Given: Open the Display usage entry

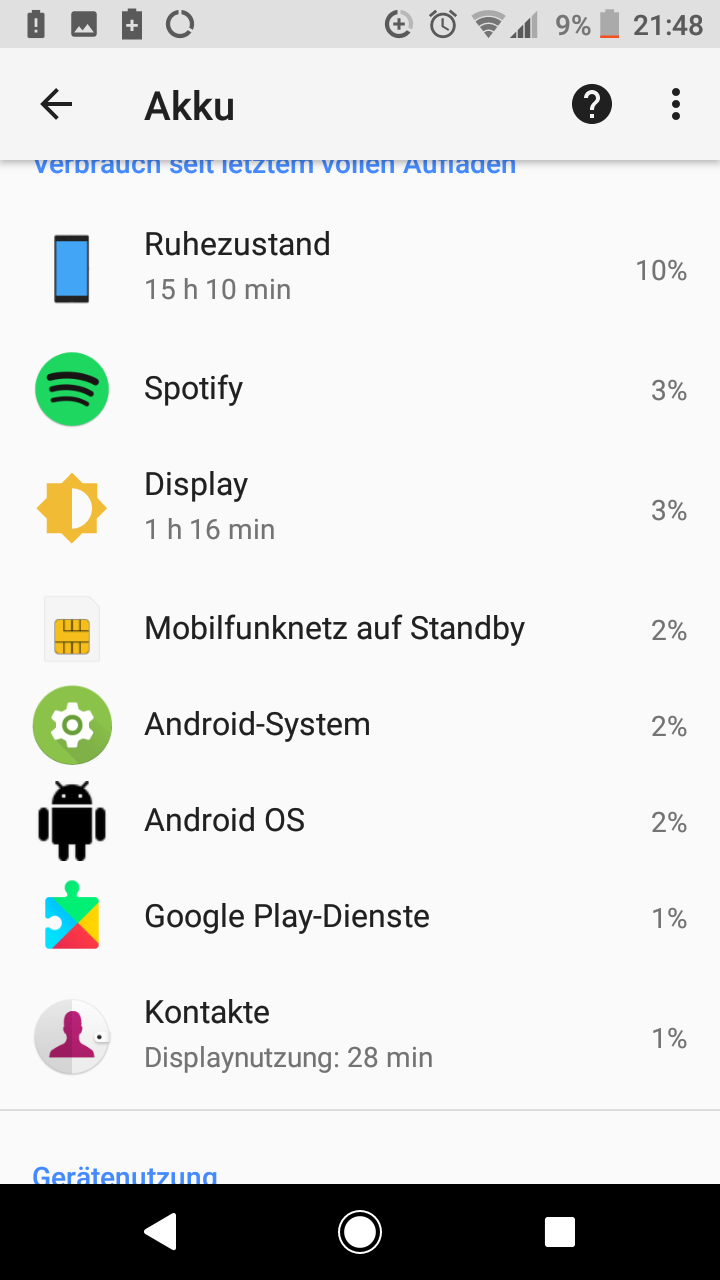Looking at the screenshot, I should (360, 508).
